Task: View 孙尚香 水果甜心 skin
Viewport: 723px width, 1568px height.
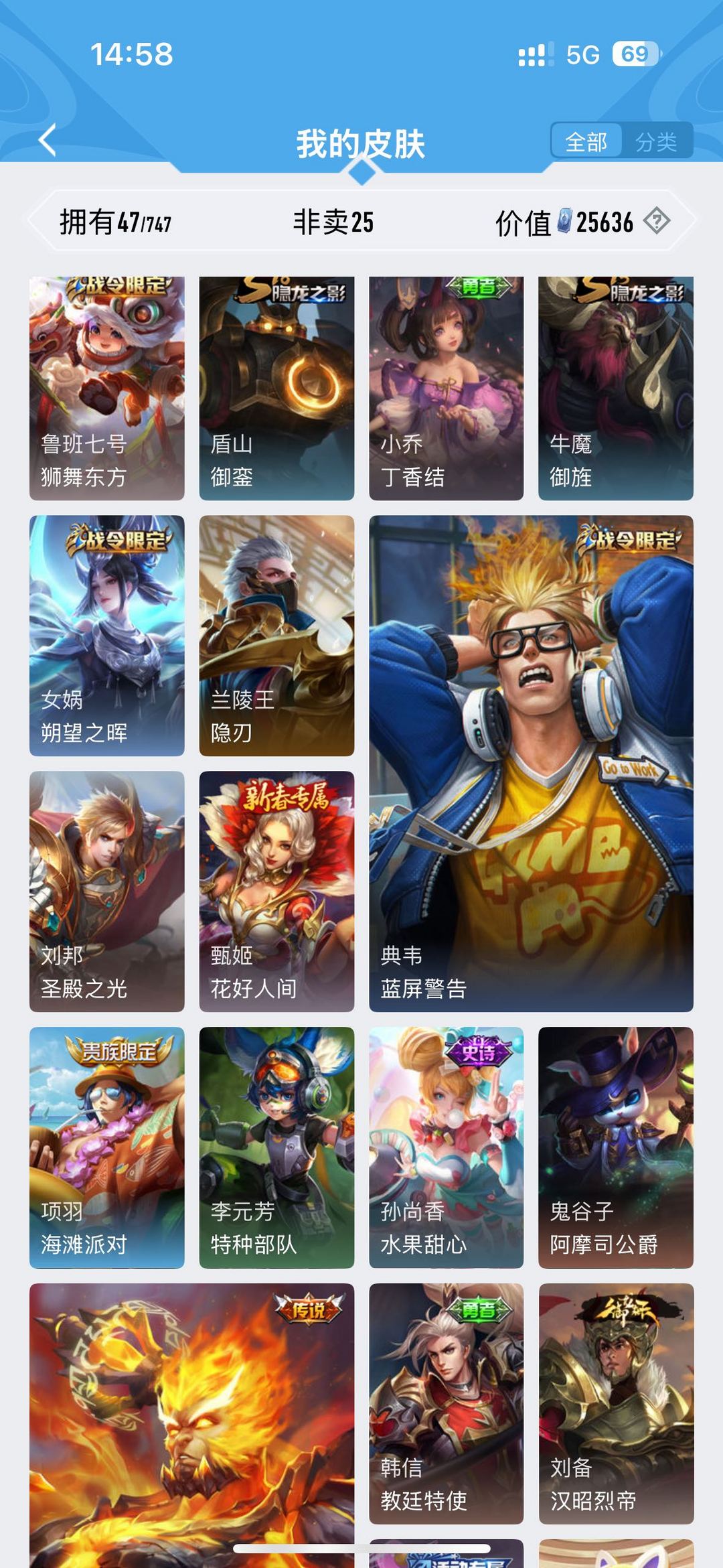Action: coord(447,1147)
